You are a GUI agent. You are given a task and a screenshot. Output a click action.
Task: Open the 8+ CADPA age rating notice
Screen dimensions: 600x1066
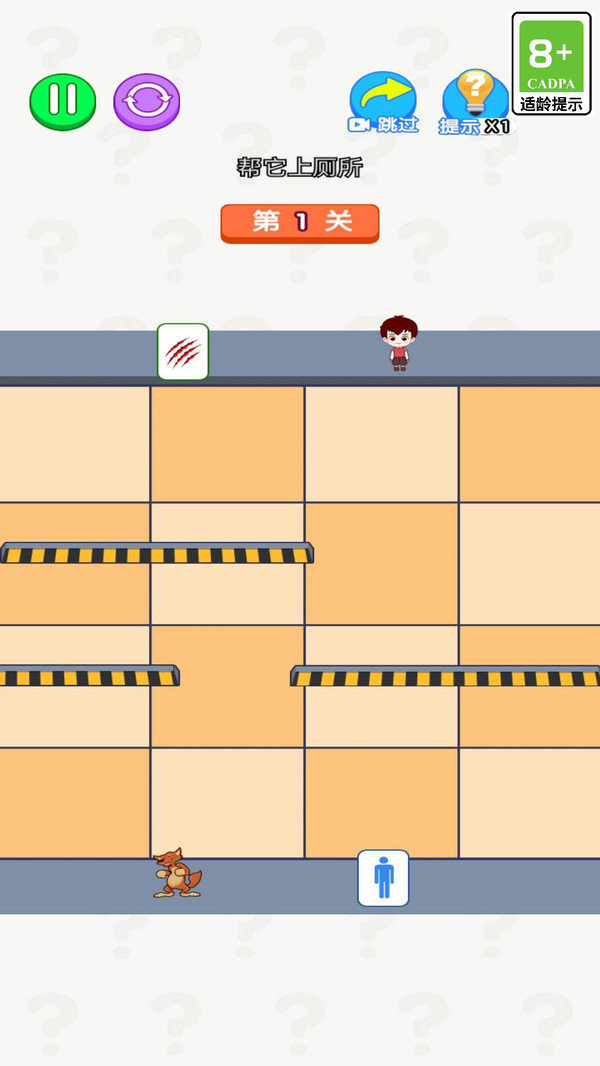(551, 63)
